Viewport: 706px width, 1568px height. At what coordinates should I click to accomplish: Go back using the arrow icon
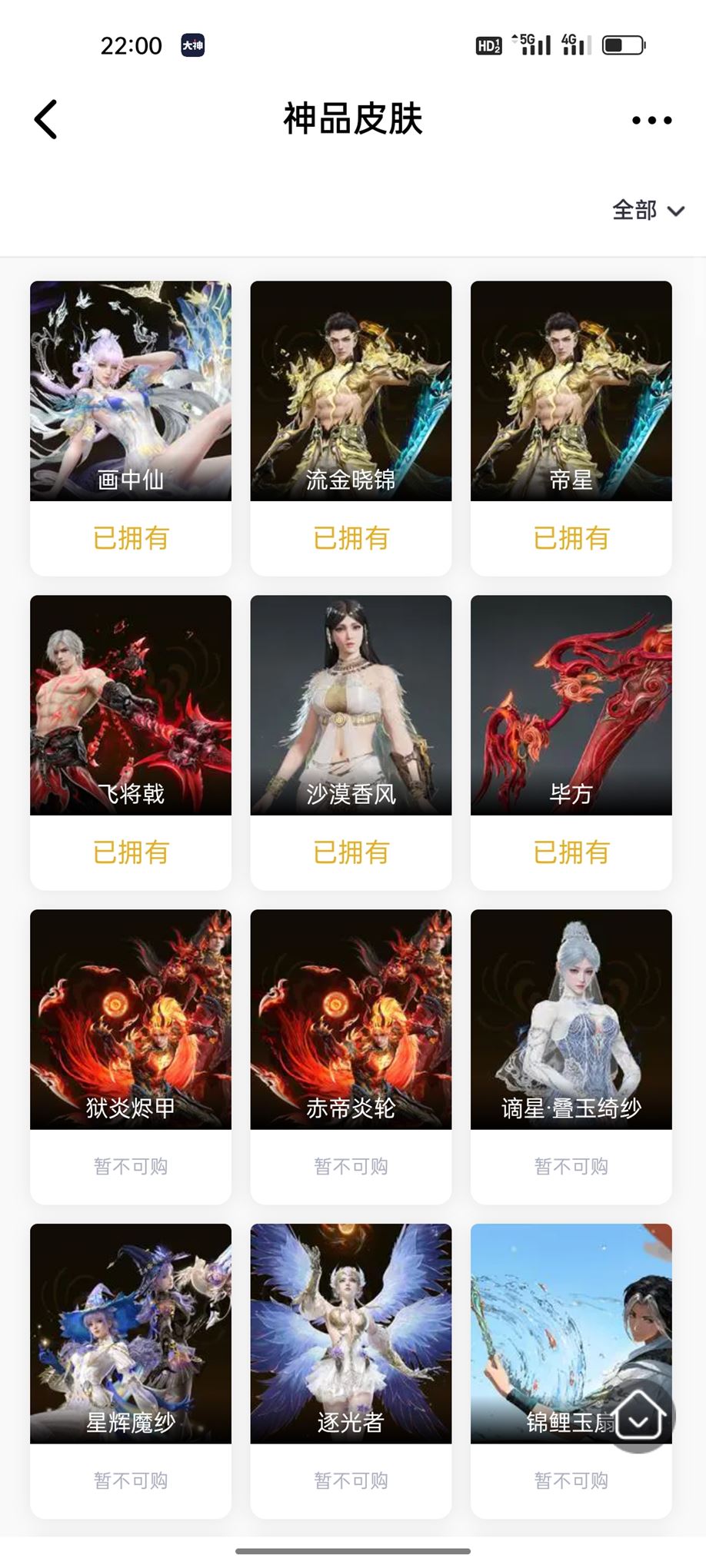46,120
